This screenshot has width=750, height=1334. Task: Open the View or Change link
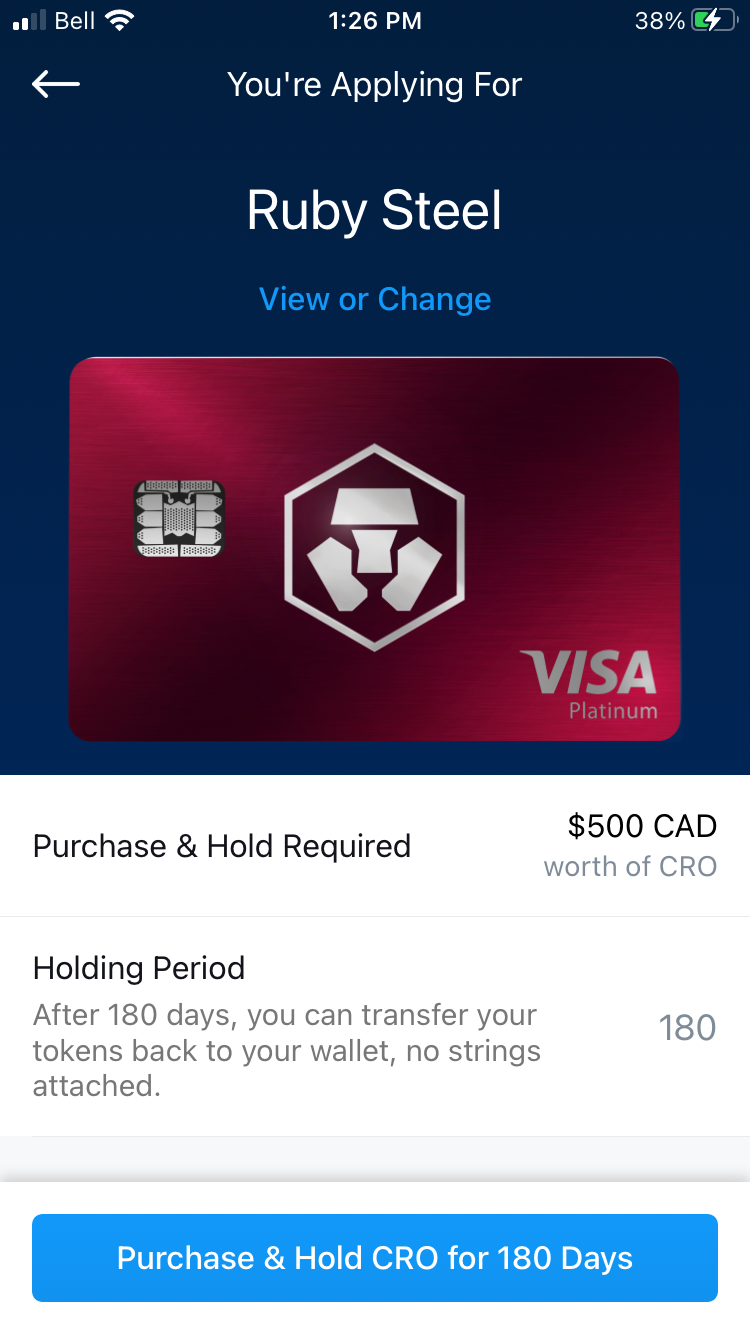[375, 299]
